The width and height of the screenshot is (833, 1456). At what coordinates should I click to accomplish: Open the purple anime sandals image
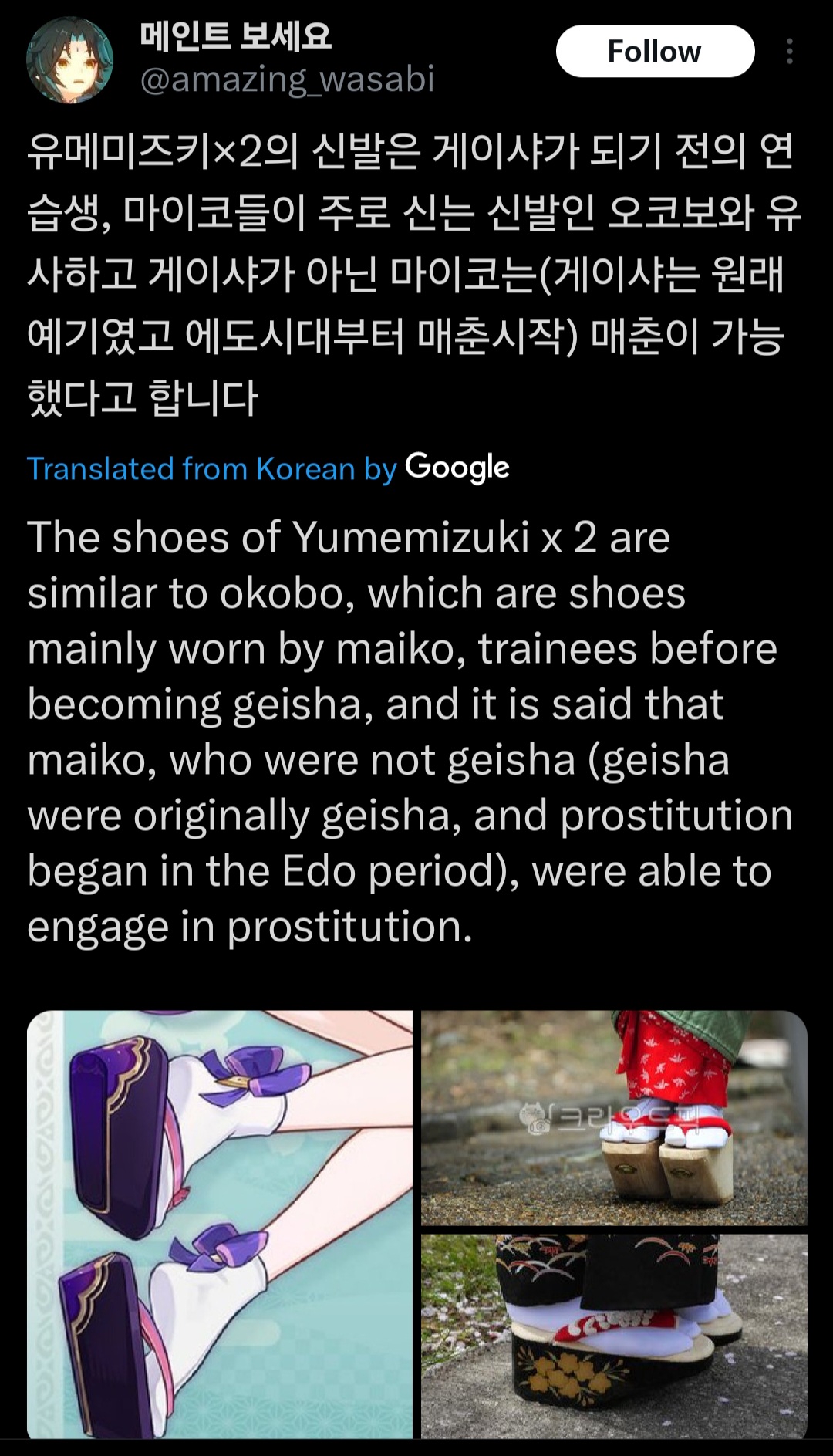(x=220, y=1224)
